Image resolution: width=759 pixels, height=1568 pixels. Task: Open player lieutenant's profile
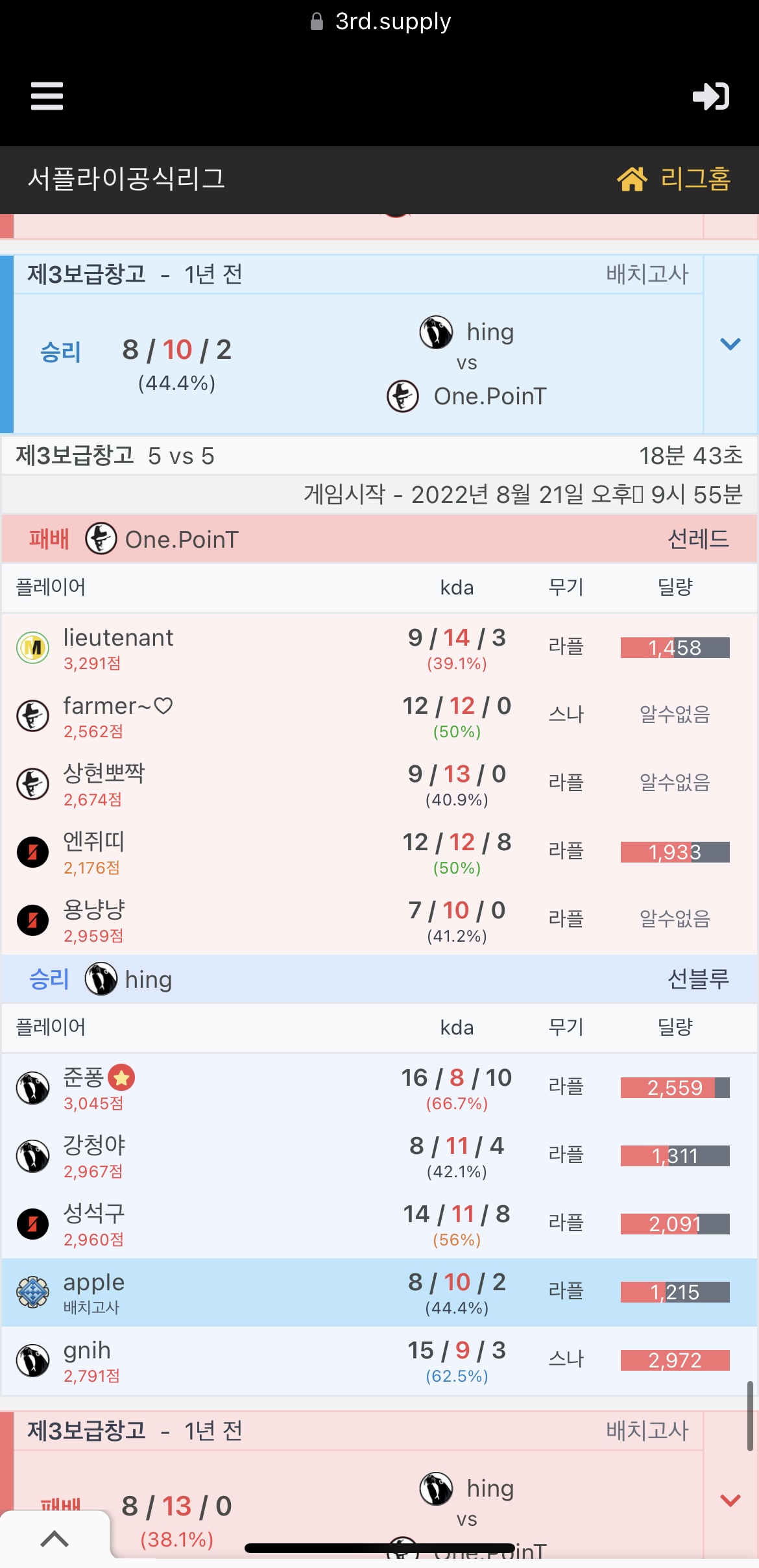tap(118, 638)
